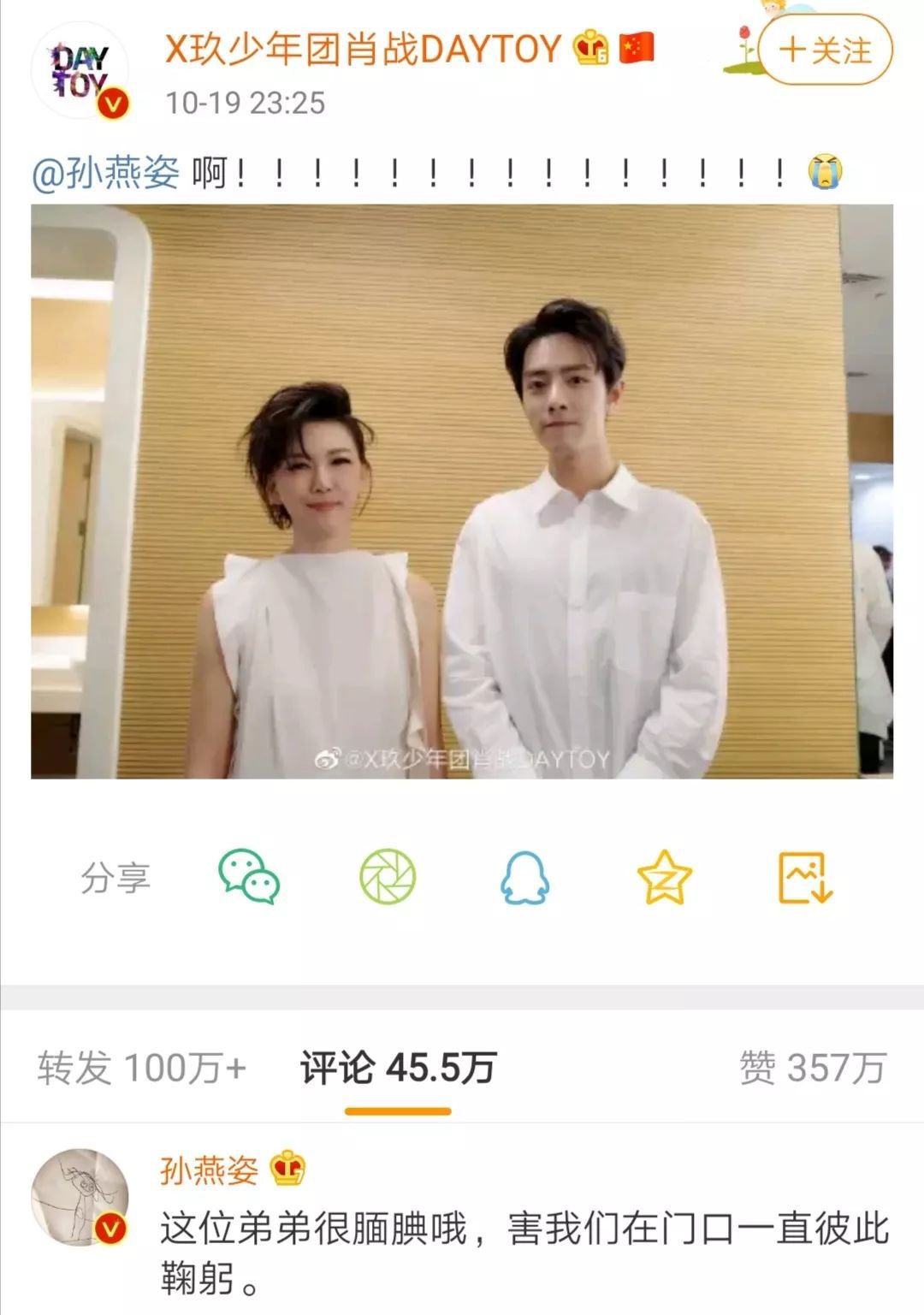Share the post to WeChat Moments

(x=387, y=877)
